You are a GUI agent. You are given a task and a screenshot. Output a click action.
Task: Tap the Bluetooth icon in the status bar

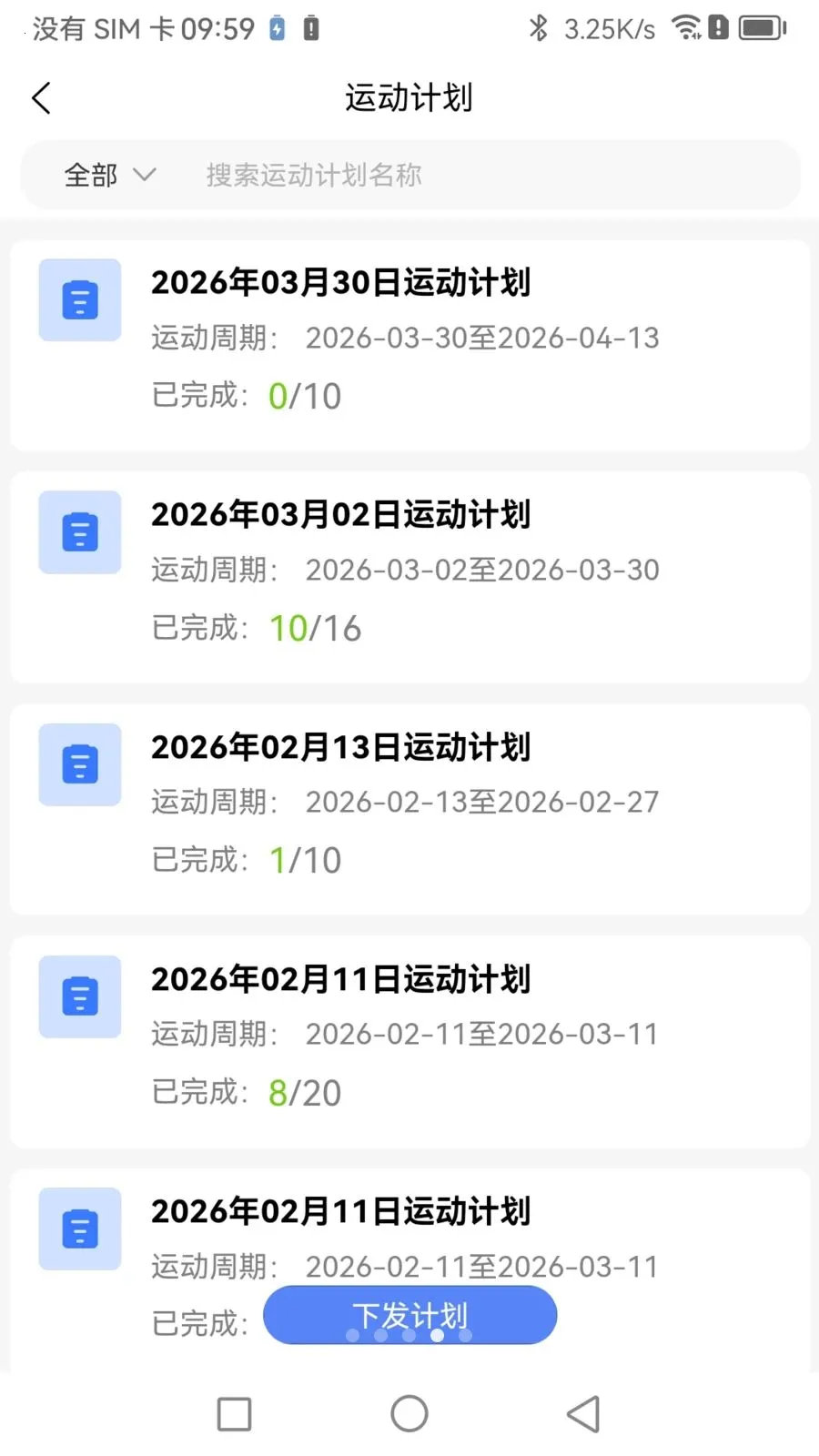click(538, 28)
